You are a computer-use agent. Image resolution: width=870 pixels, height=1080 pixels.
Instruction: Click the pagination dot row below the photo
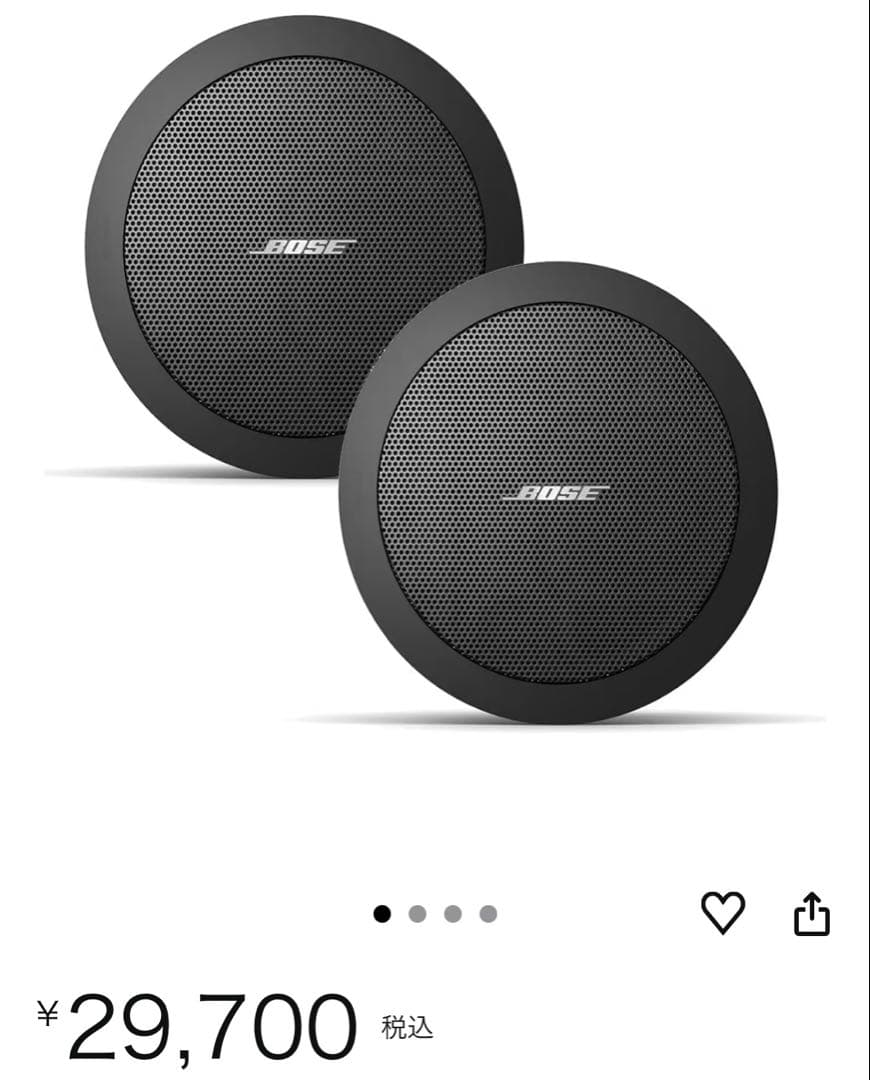434,912
